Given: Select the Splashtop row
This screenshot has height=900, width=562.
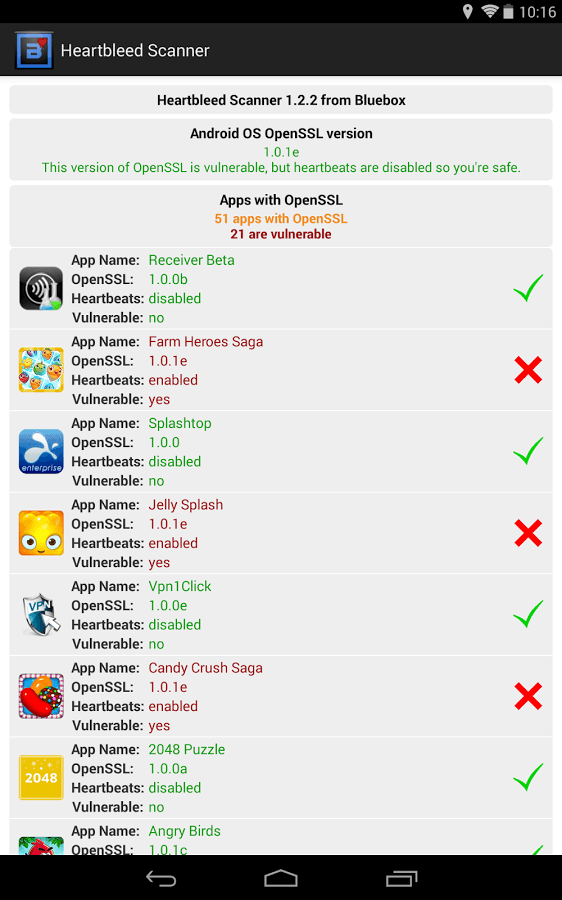Looking at the screenshot, I should click(281, 451).
